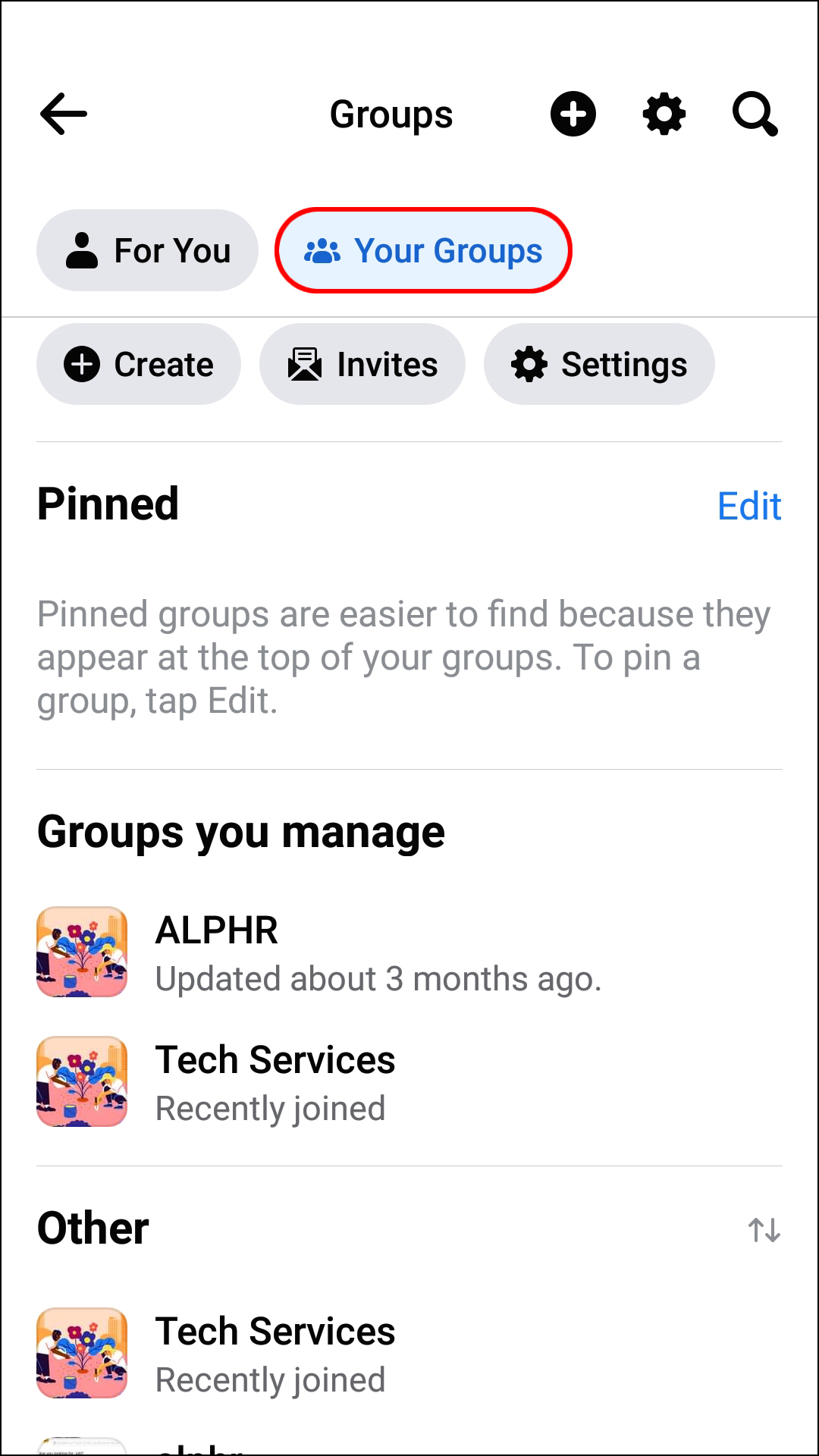Tap the Create chip

tap(139, 364)
